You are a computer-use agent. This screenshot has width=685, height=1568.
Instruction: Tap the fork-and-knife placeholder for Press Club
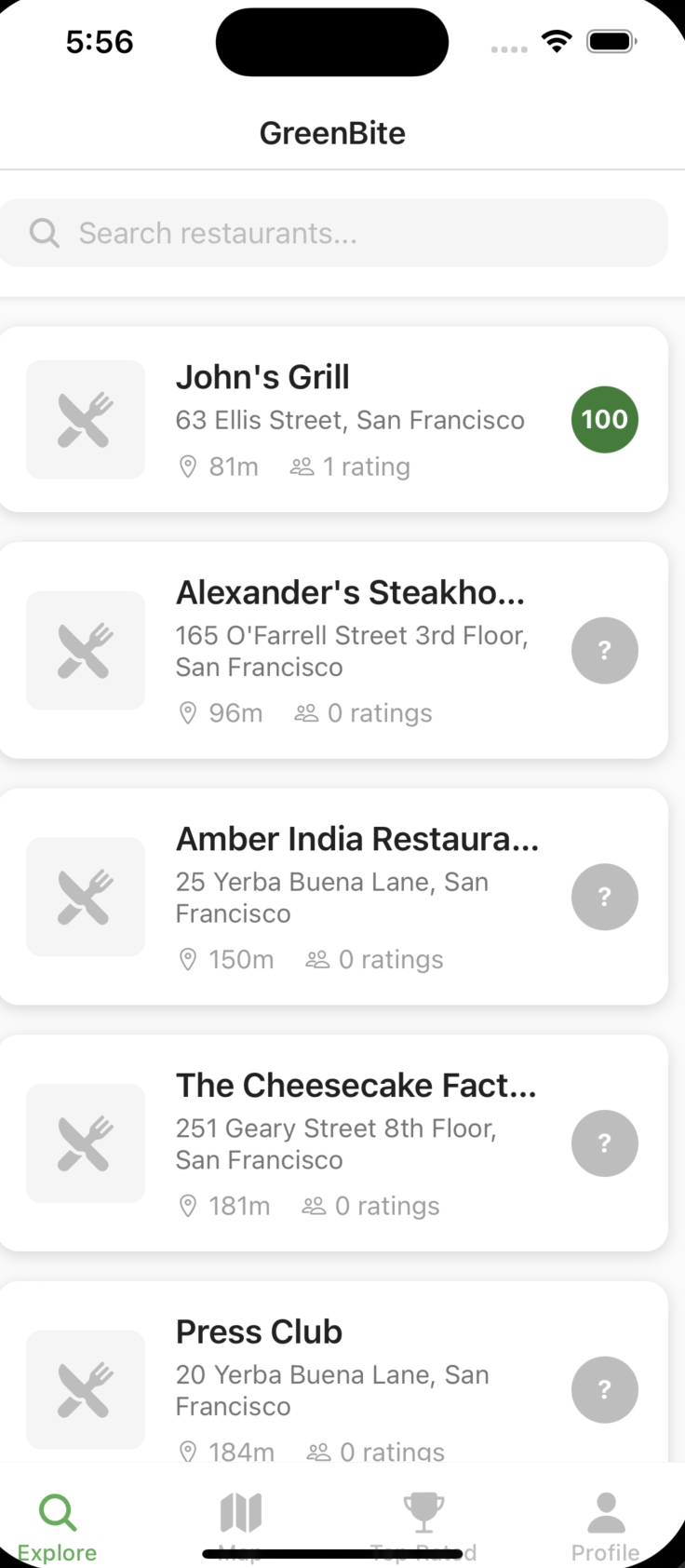point(85,1389)
